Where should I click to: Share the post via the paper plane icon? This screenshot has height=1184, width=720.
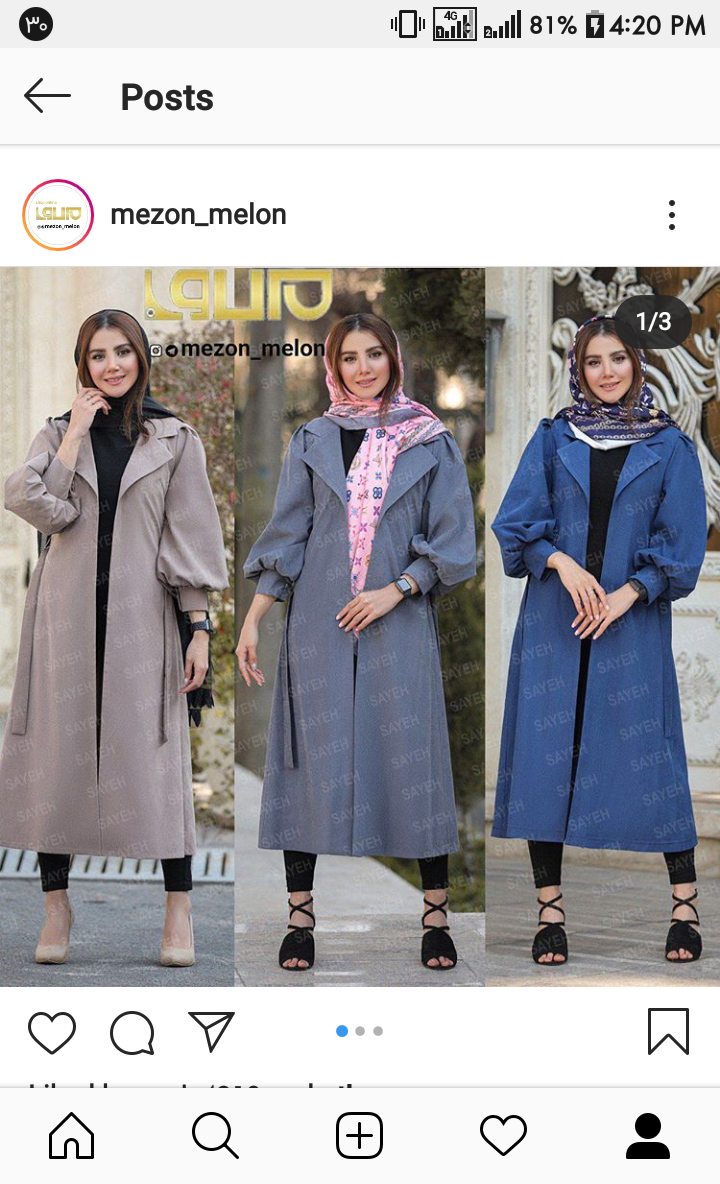pos(211,1032)
